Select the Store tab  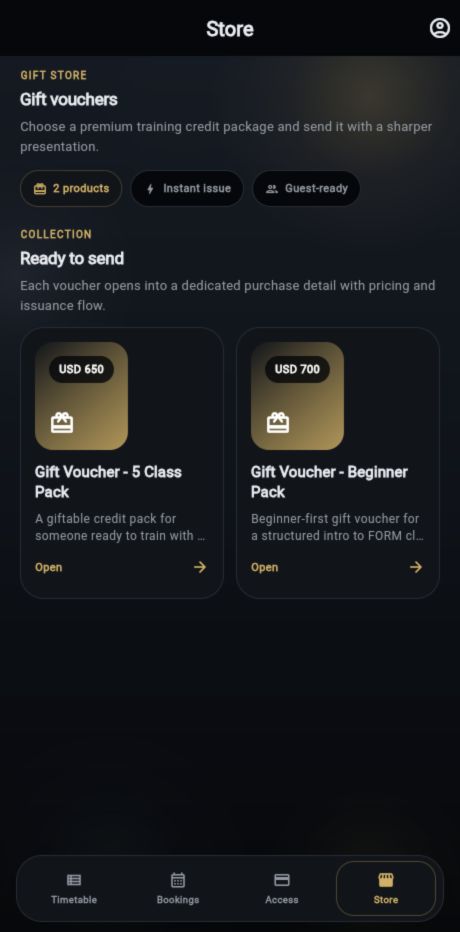point(386,889)
